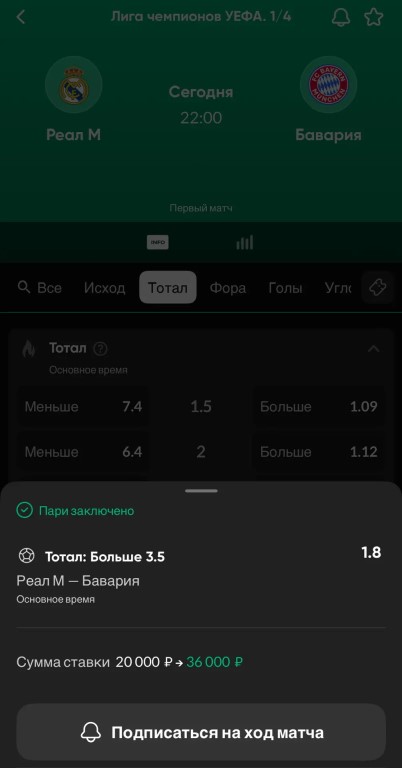Open the INFO tab icon

[x=158, y=242]
